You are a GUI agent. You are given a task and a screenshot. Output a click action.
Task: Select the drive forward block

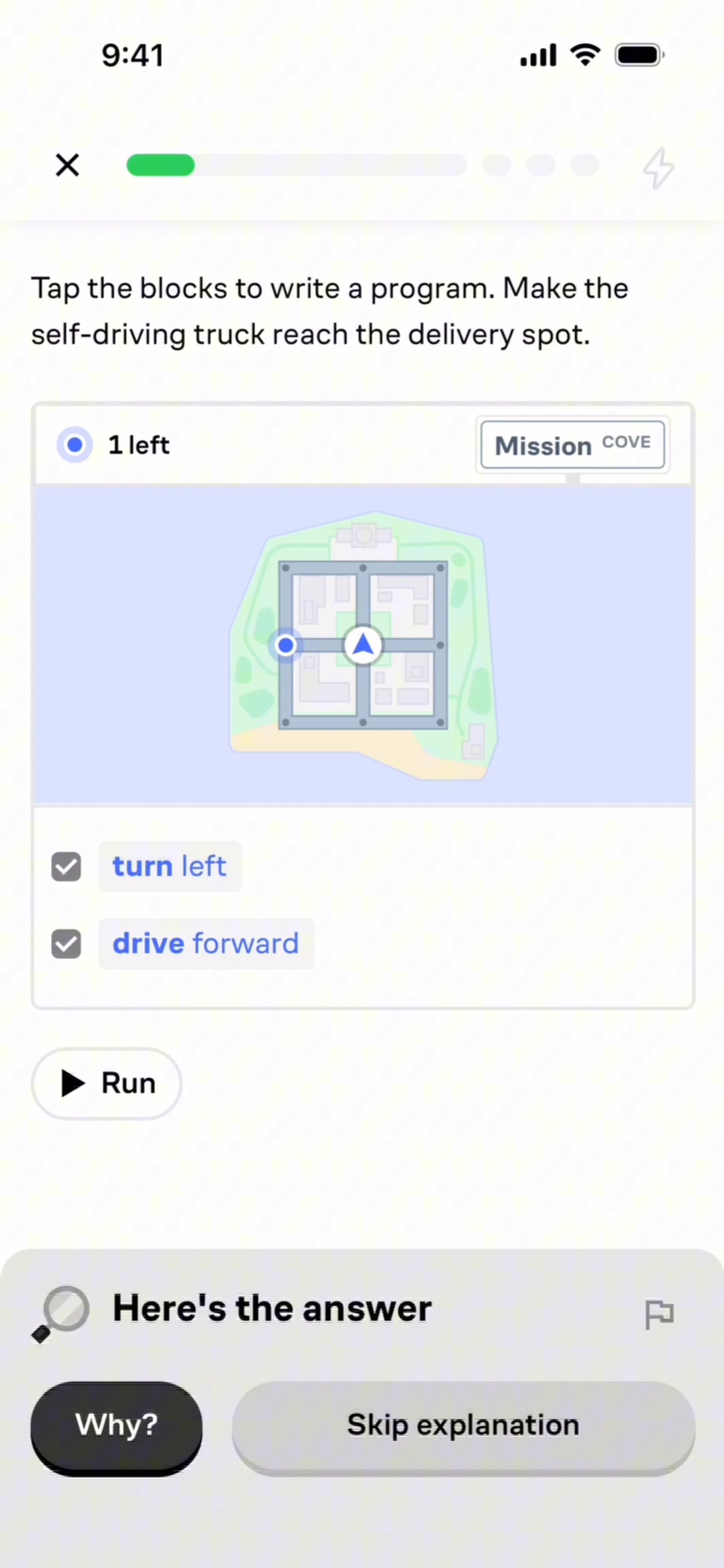click(x=206, y=944)
